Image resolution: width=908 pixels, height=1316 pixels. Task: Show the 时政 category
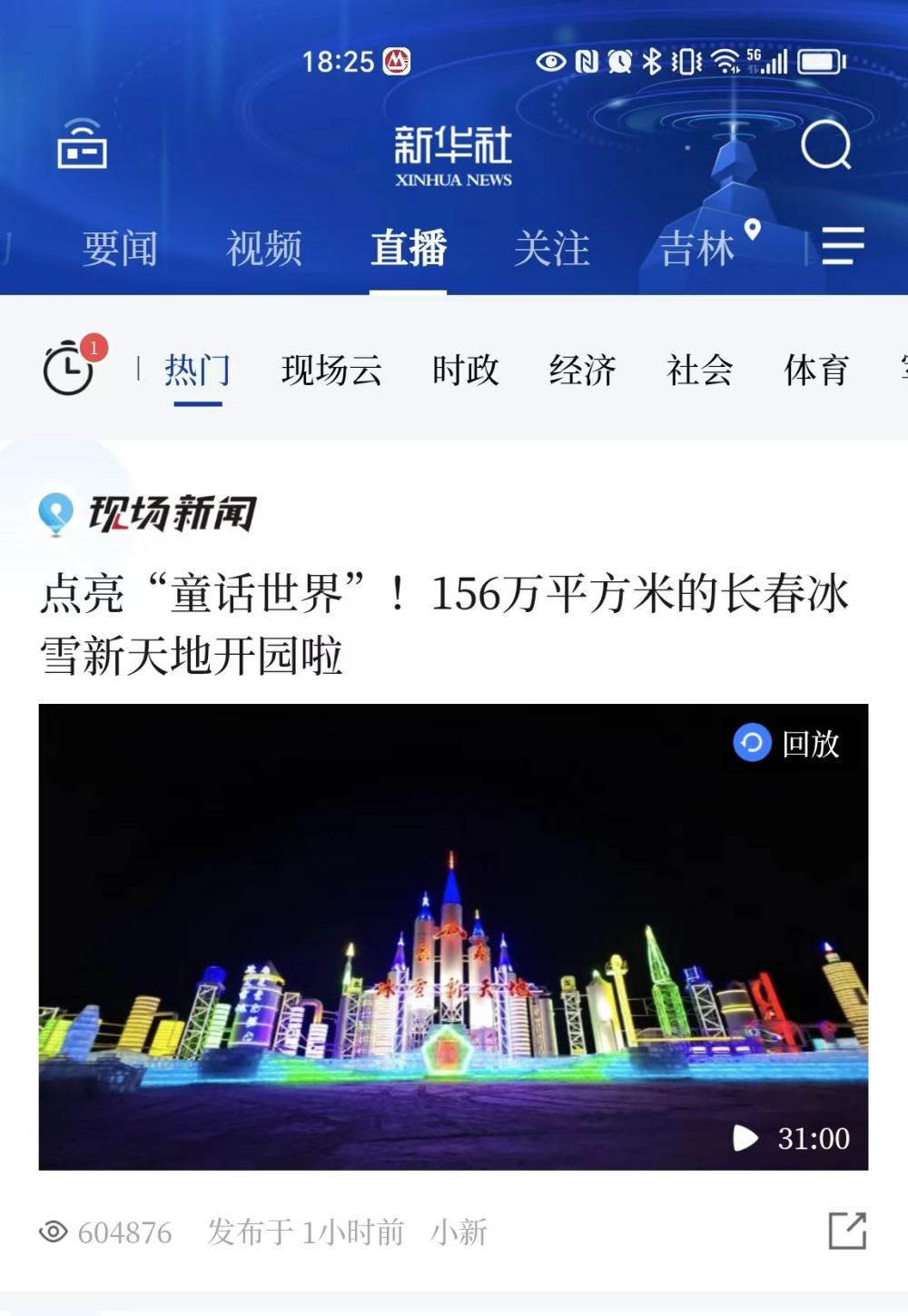[x=465, y=371]
